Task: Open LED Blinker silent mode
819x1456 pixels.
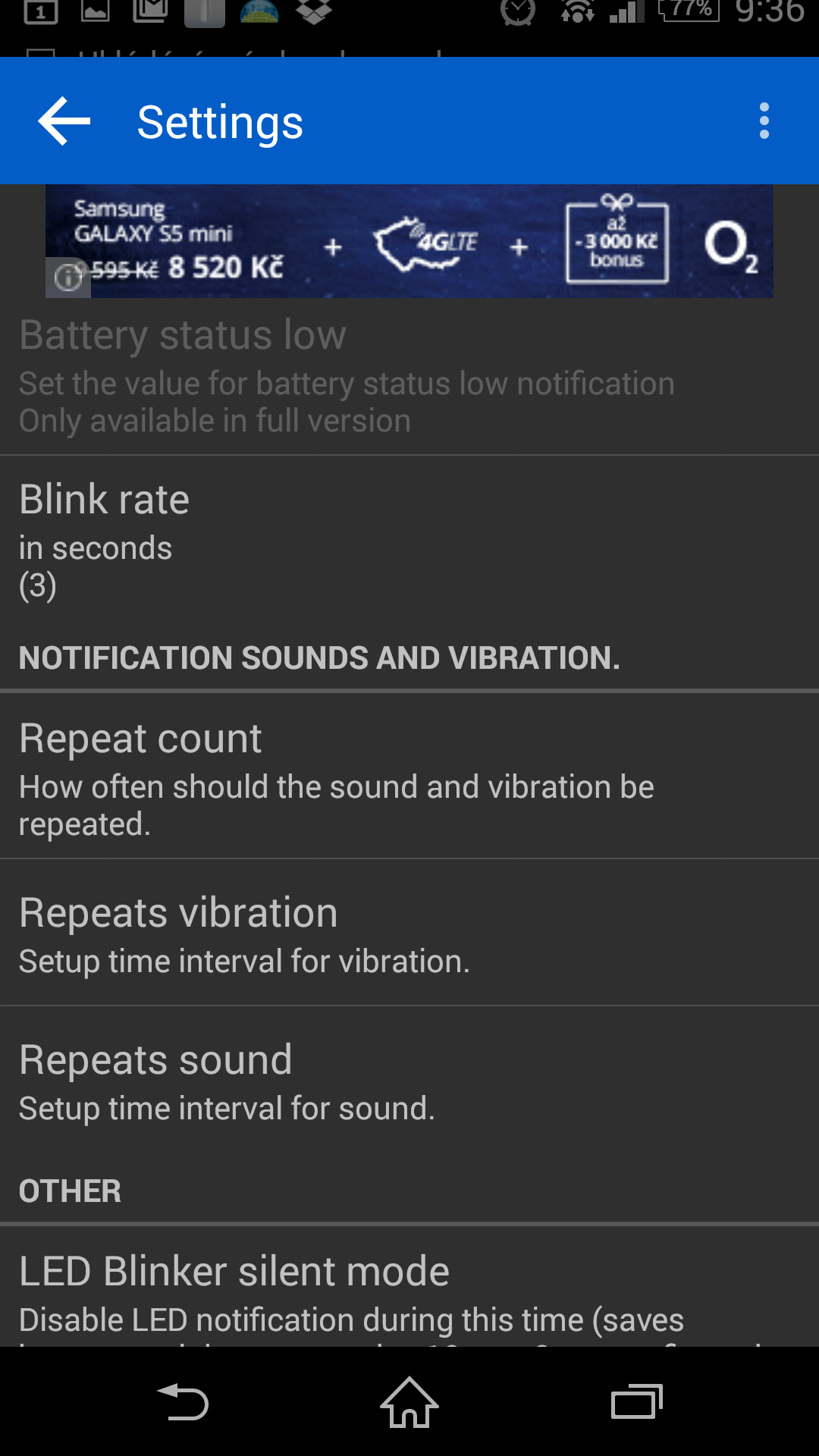Action: [x=409, y=1287]
